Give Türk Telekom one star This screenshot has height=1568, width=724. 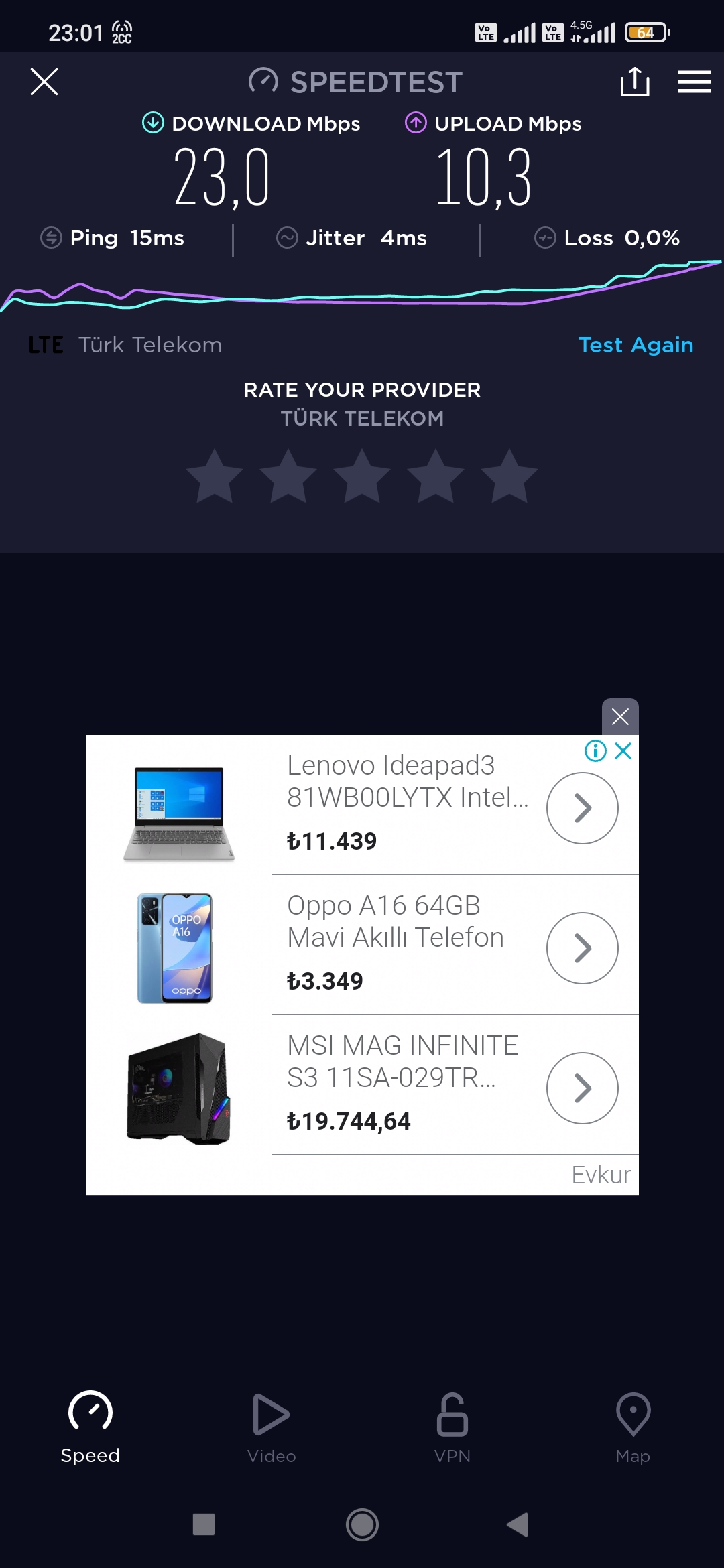click(215, 476)
